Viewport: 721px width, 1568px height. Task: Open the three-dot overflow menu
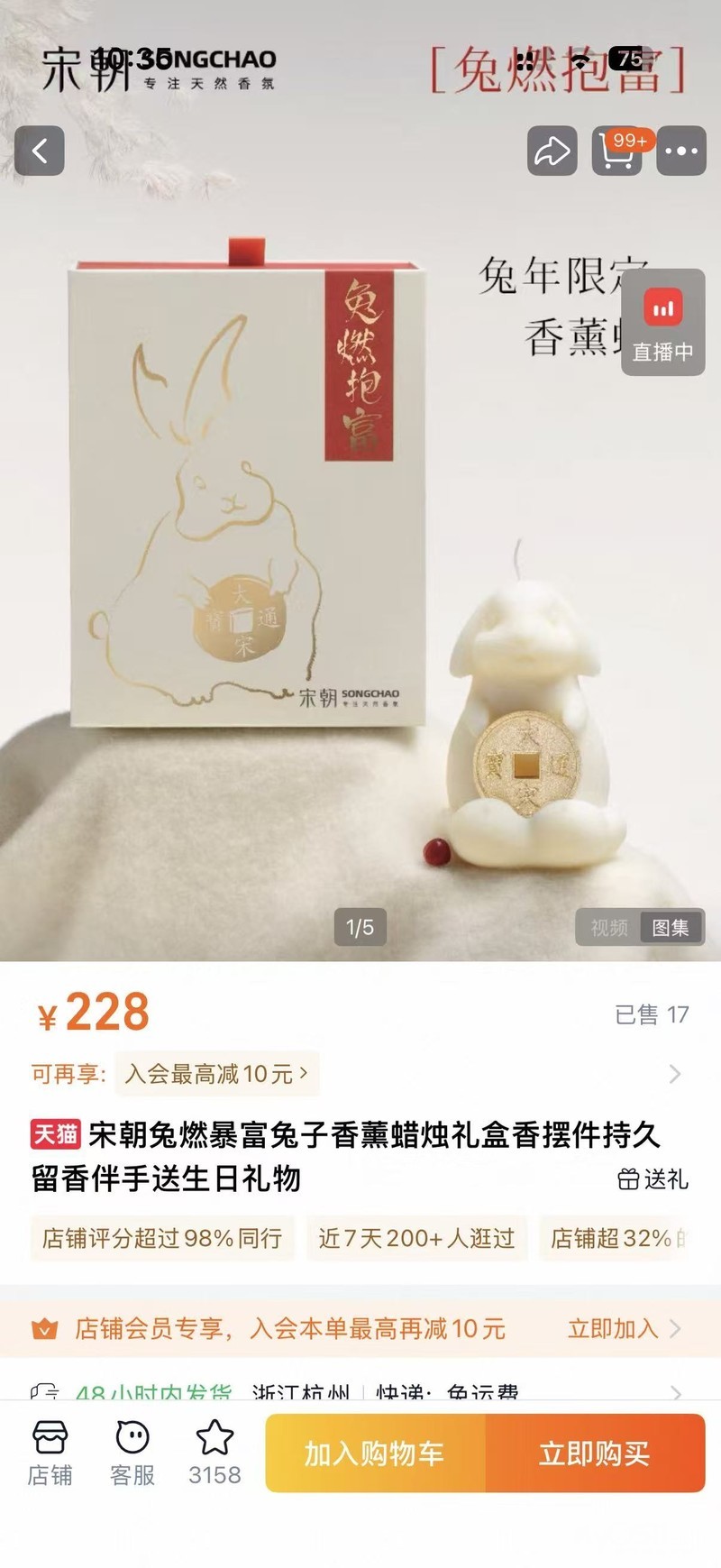(x=681, y=151)
